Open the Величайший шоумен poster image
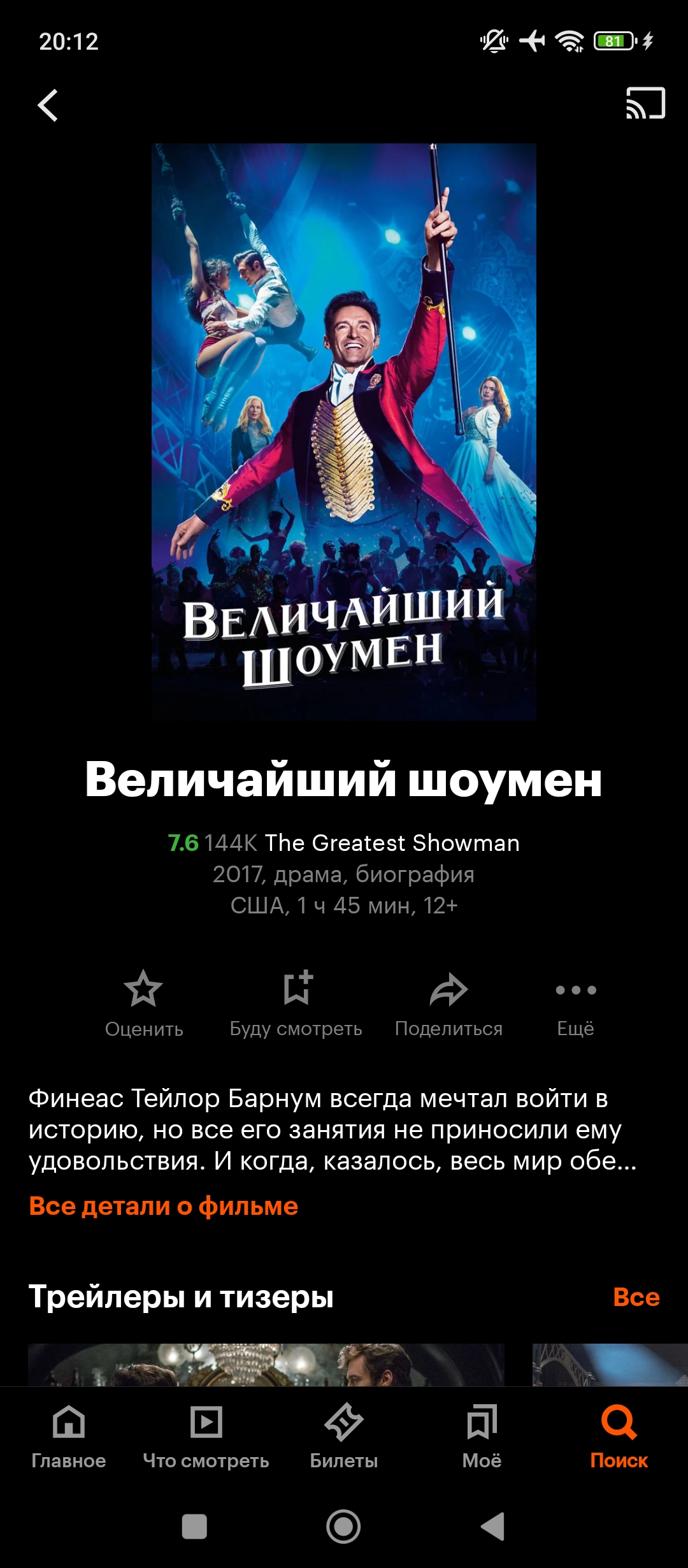 coord(344,432)
